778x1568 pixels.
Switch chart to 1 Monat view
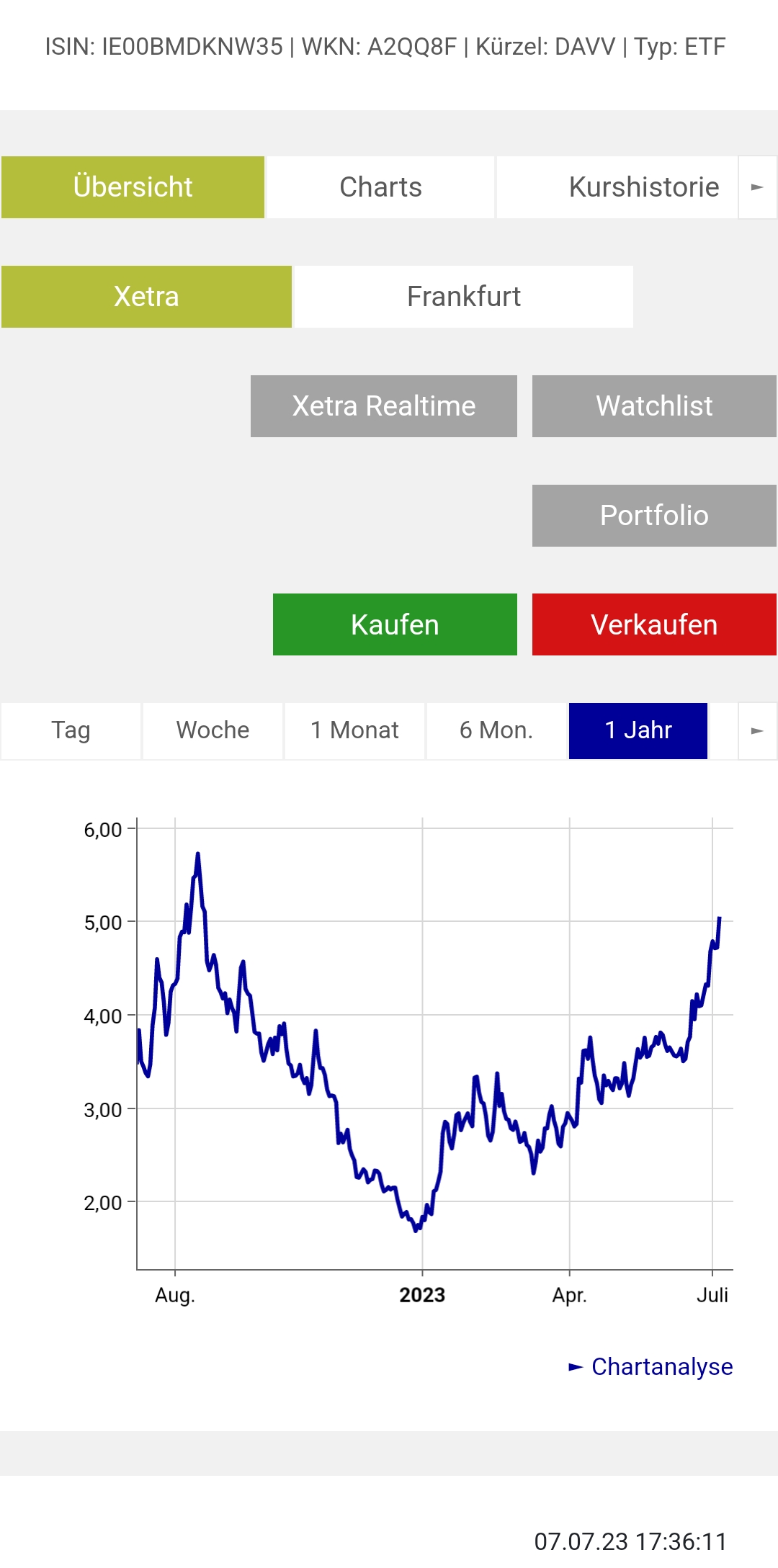pyautogui.click(x=354, y=730)
